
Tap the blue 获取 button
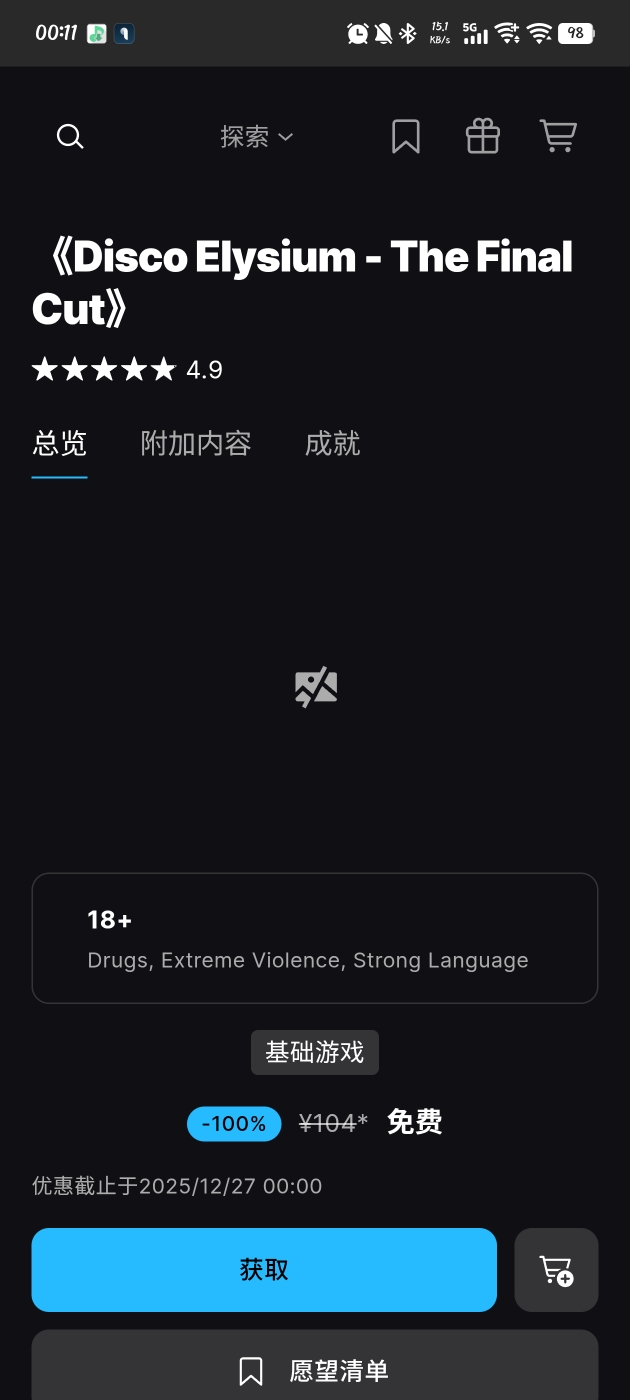point(264,1270)
